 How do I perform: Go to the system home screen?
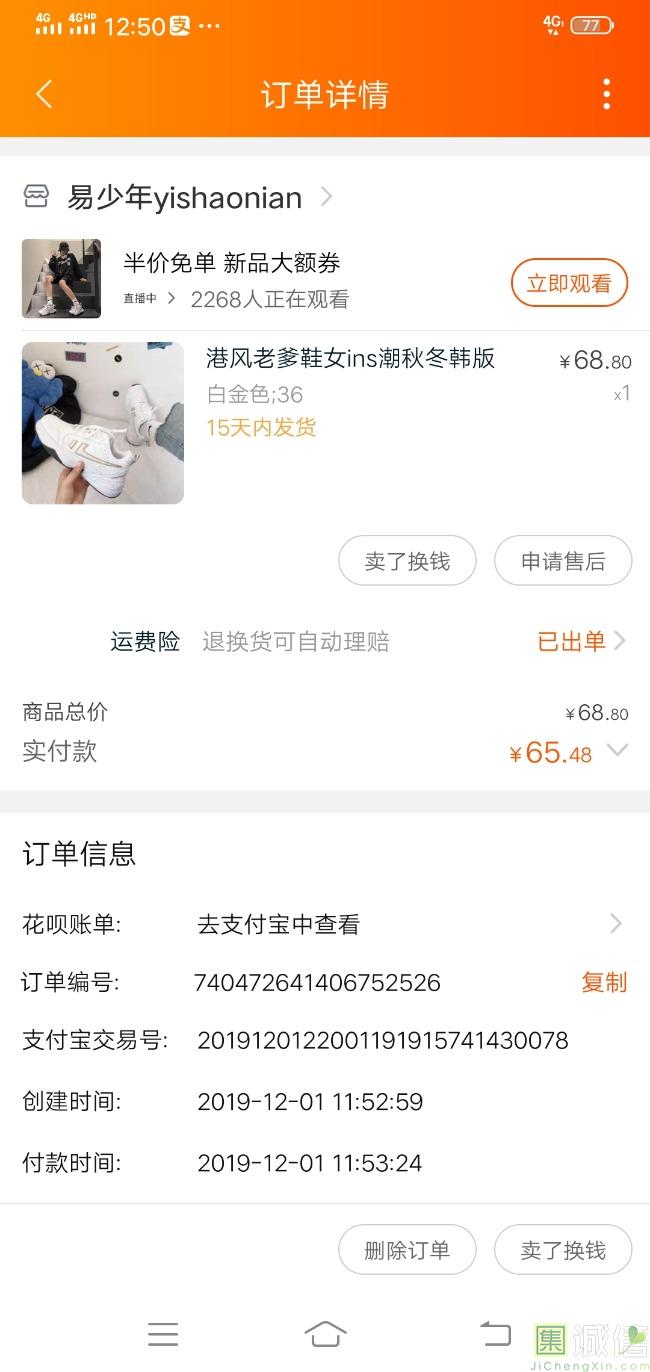(325, 1333)
